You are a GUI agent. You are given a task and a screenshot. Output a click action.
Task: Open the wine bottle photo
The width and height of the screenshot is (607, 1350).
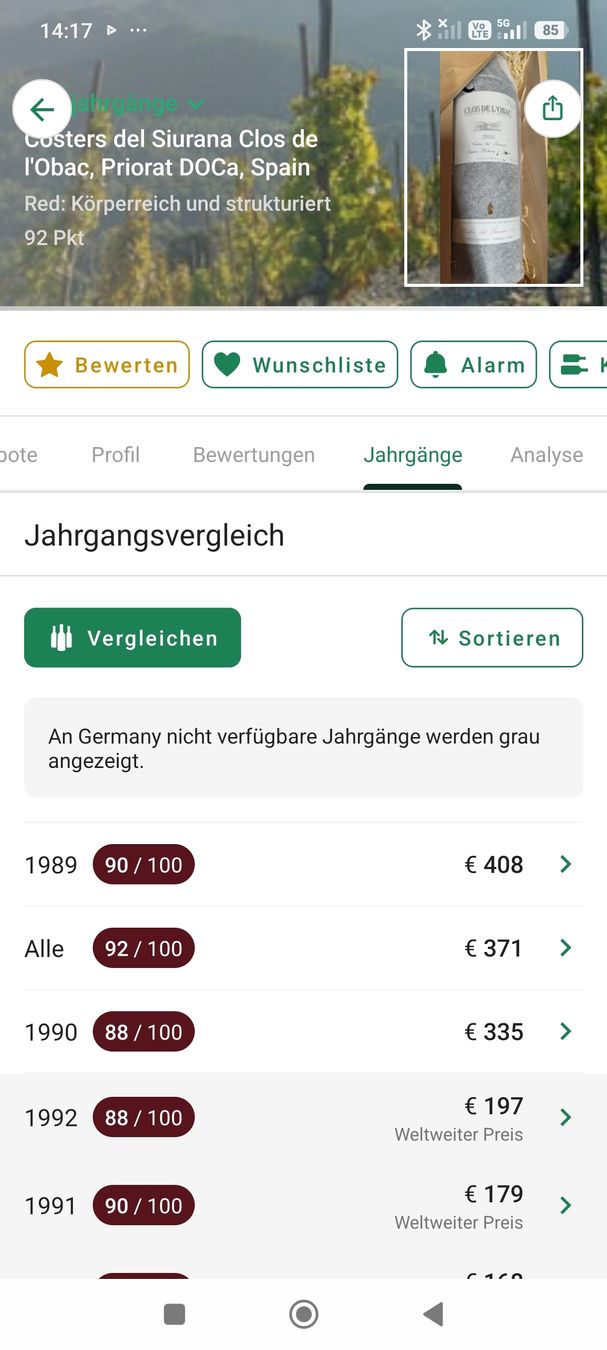point(493,167)
